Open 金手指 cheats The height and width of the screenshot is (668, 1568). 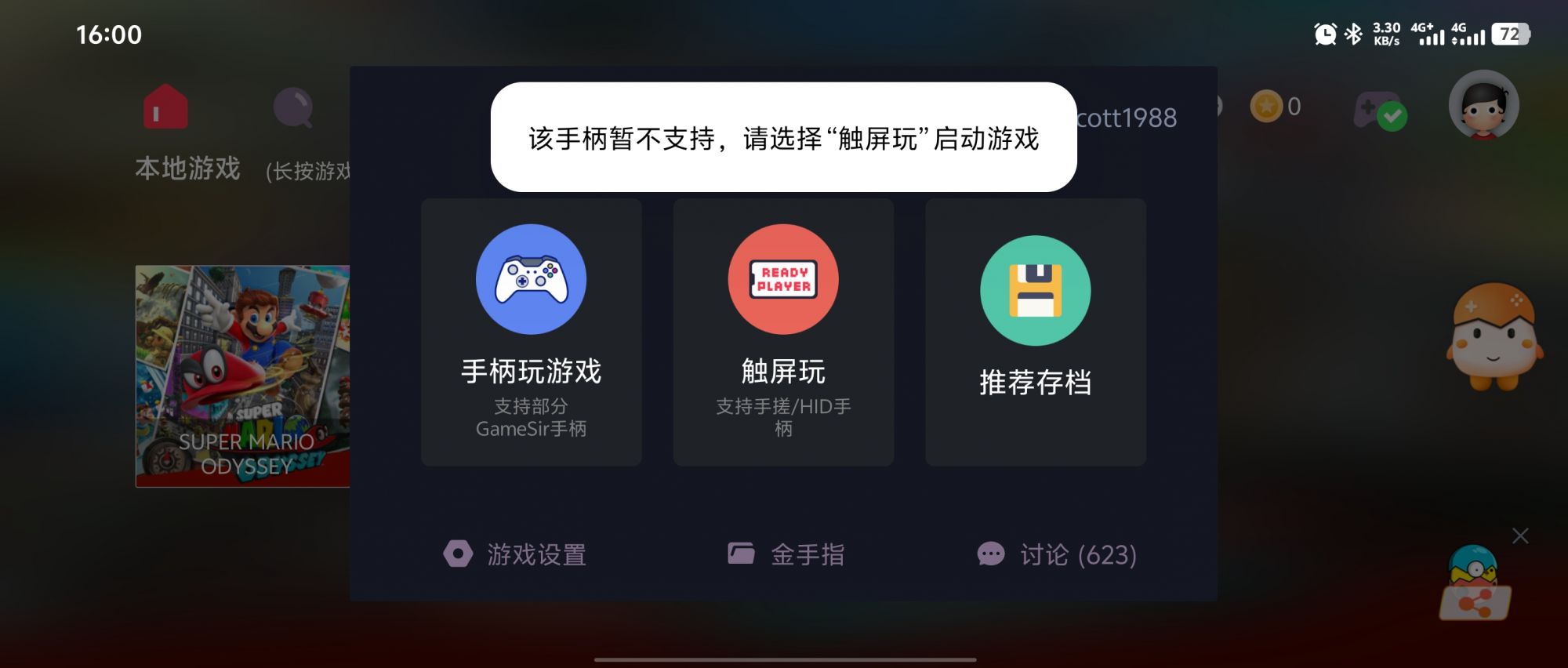[x=786, y=554]
